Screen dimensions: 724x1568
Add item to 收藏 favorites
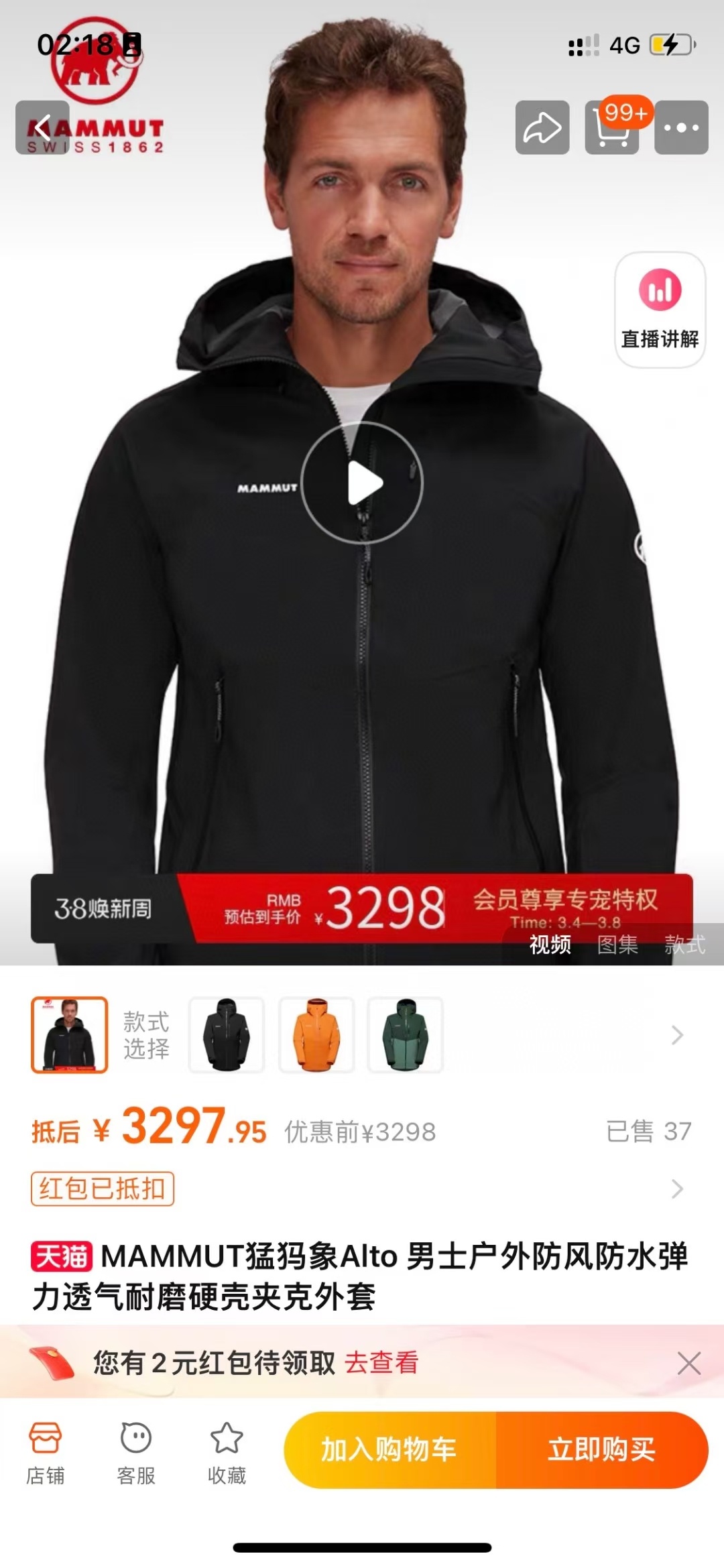click(227, 1452)
